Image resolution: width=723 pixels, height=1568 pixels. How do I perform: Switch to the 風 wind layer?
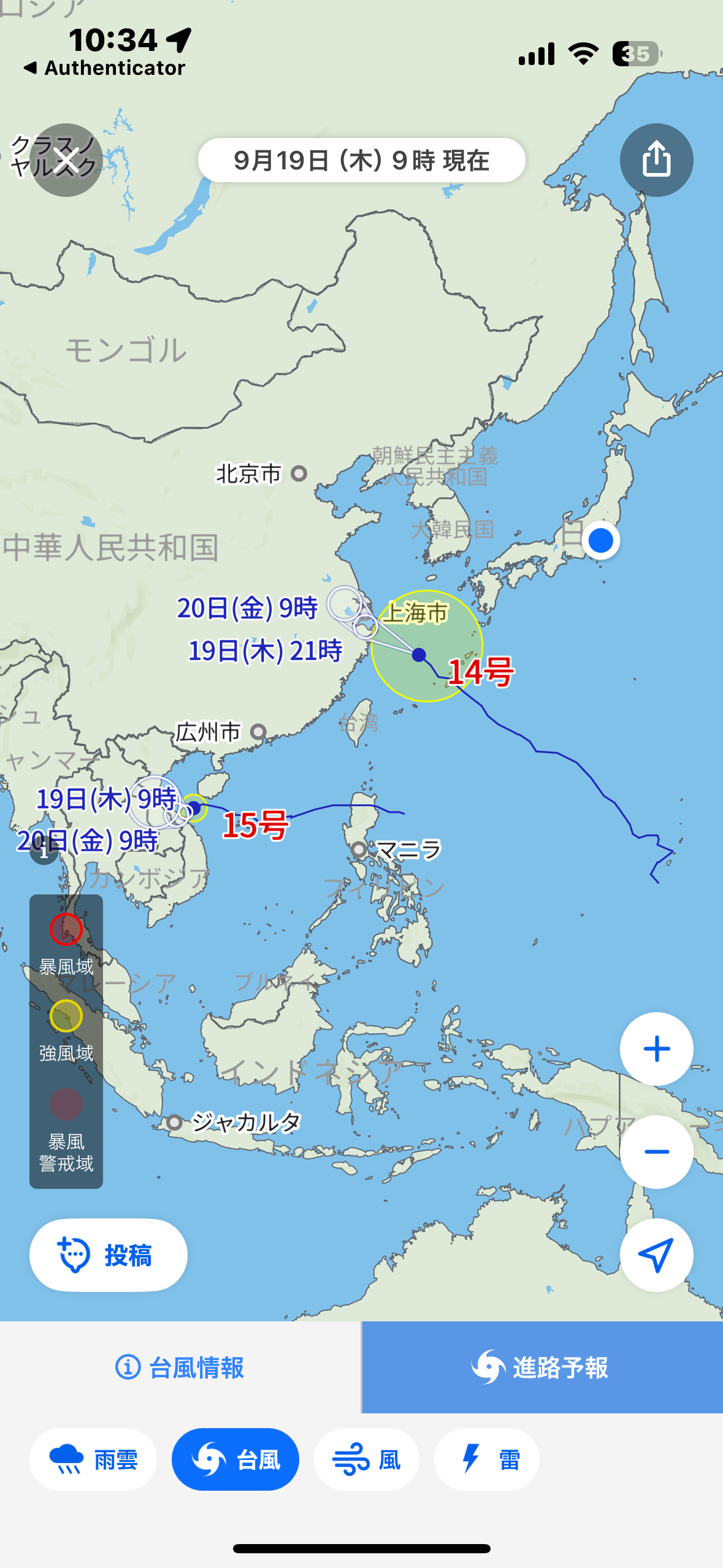(x=367, y=1459)
